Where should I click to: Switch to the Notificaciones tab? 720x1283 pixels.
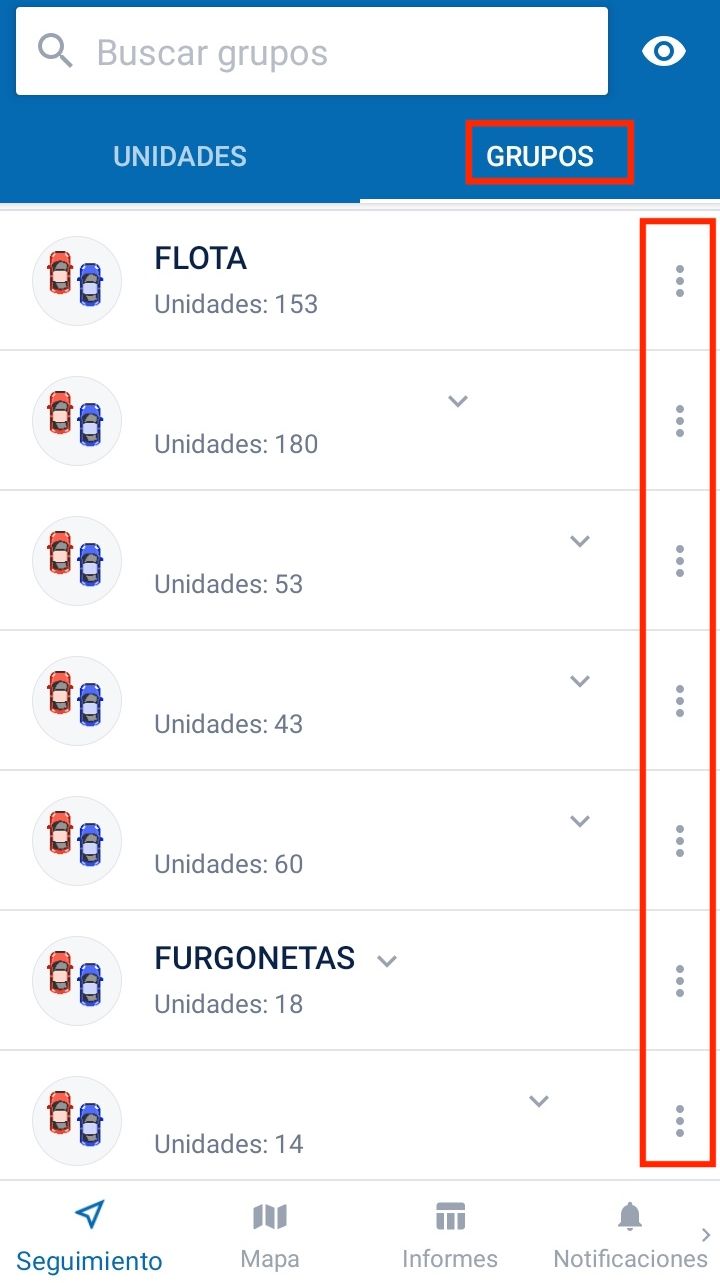630,1234
